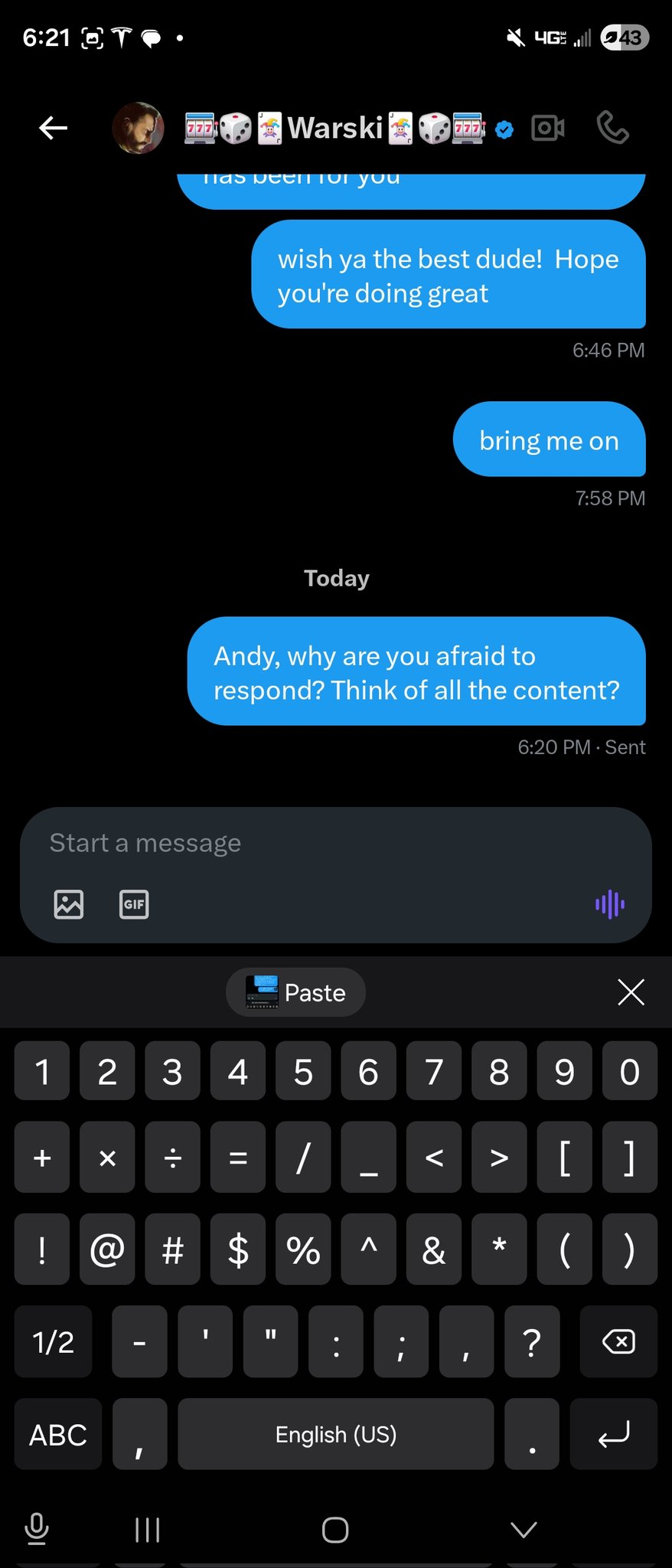Viewport: 672px width, 1568px height.
Task: Dismiss the clipboard paste suggestion
Action: pyautogui.click(x=631, y=992)
